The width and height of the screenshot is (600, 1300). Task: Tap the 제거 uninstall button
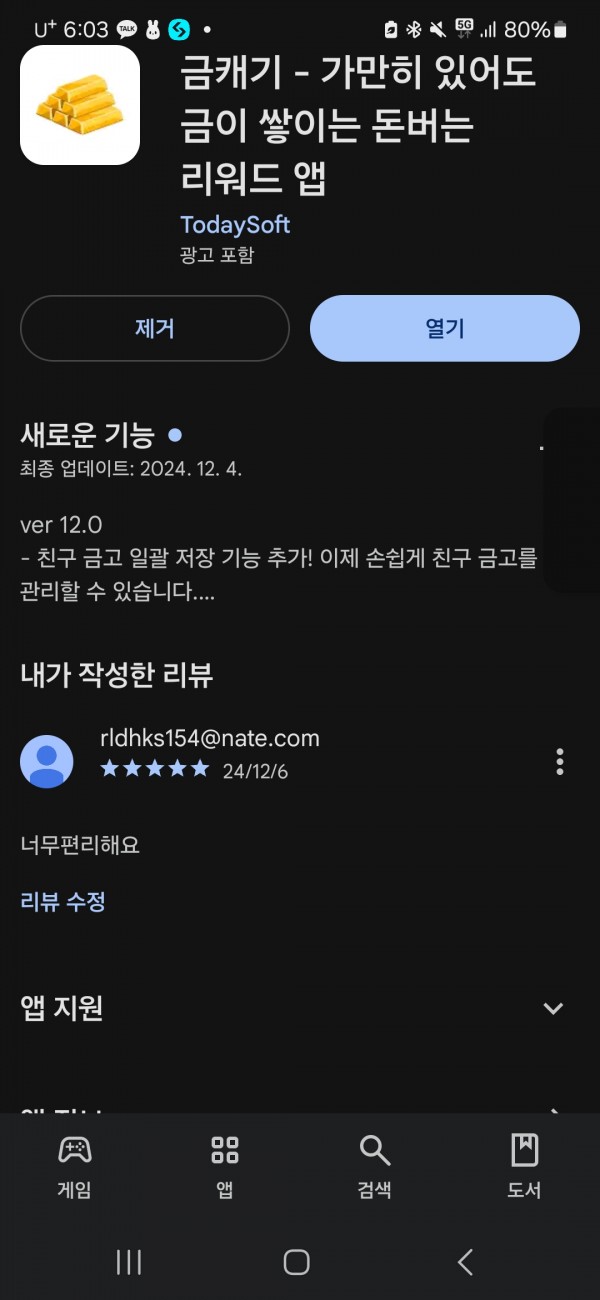[155, 328]
